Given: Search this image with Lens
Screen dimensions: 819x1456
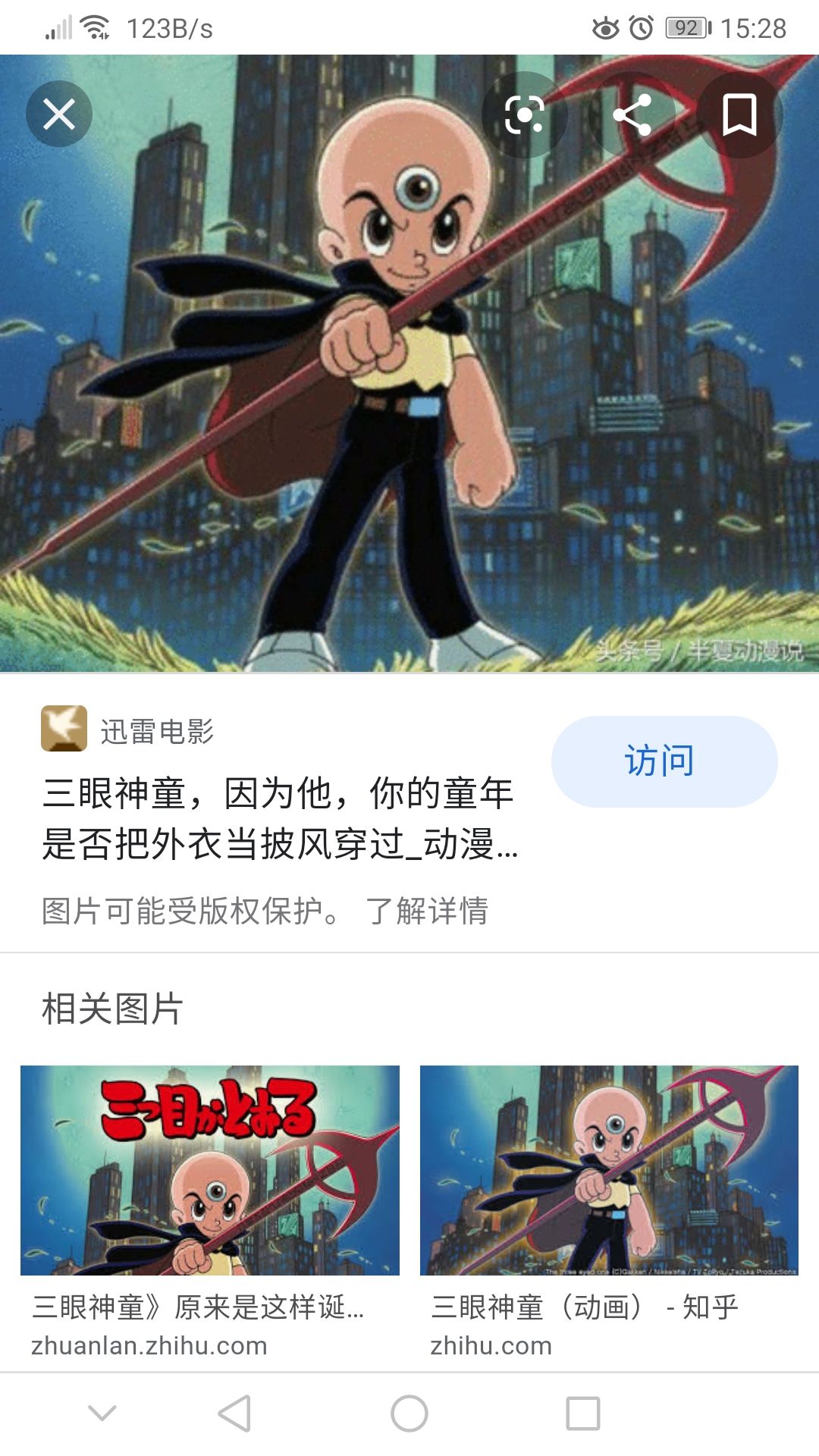Looking at the screenshot, I should coord(524,115).
